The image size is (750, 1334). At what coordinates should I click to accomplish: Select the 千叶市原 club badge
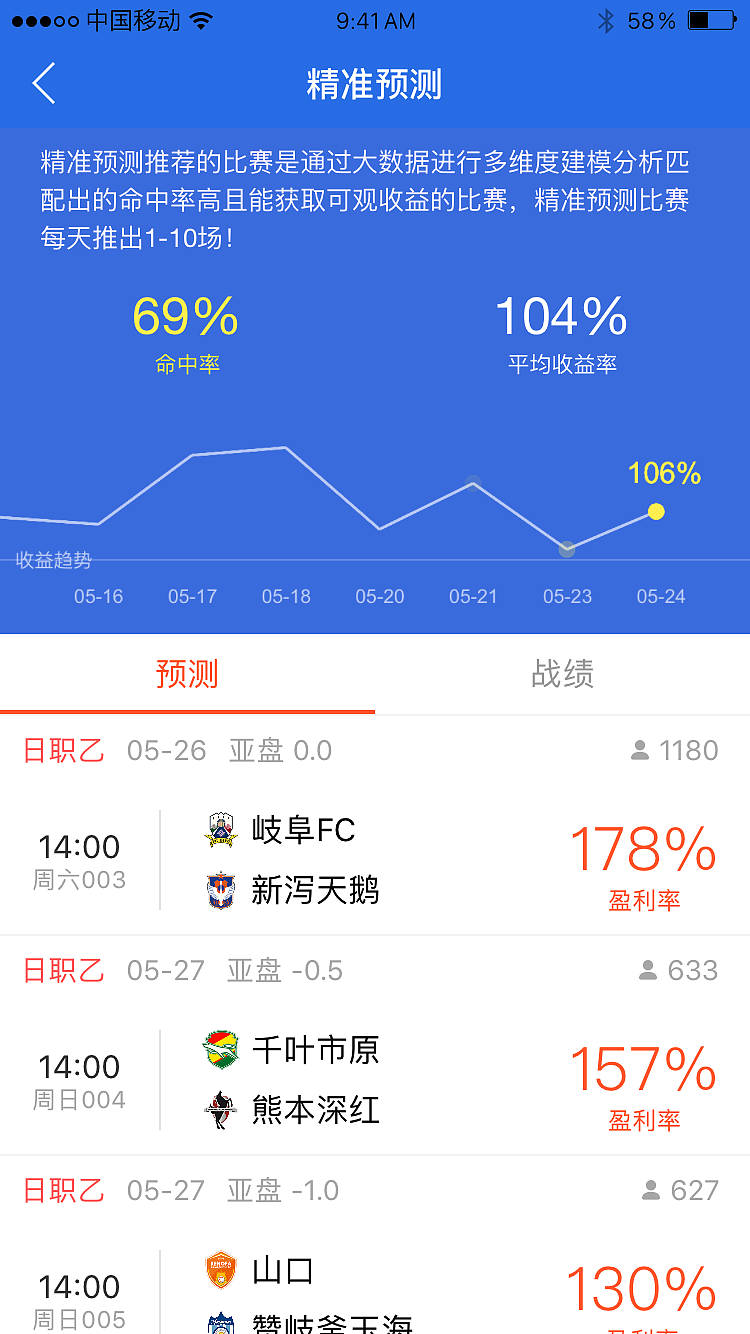point(221,1050)
